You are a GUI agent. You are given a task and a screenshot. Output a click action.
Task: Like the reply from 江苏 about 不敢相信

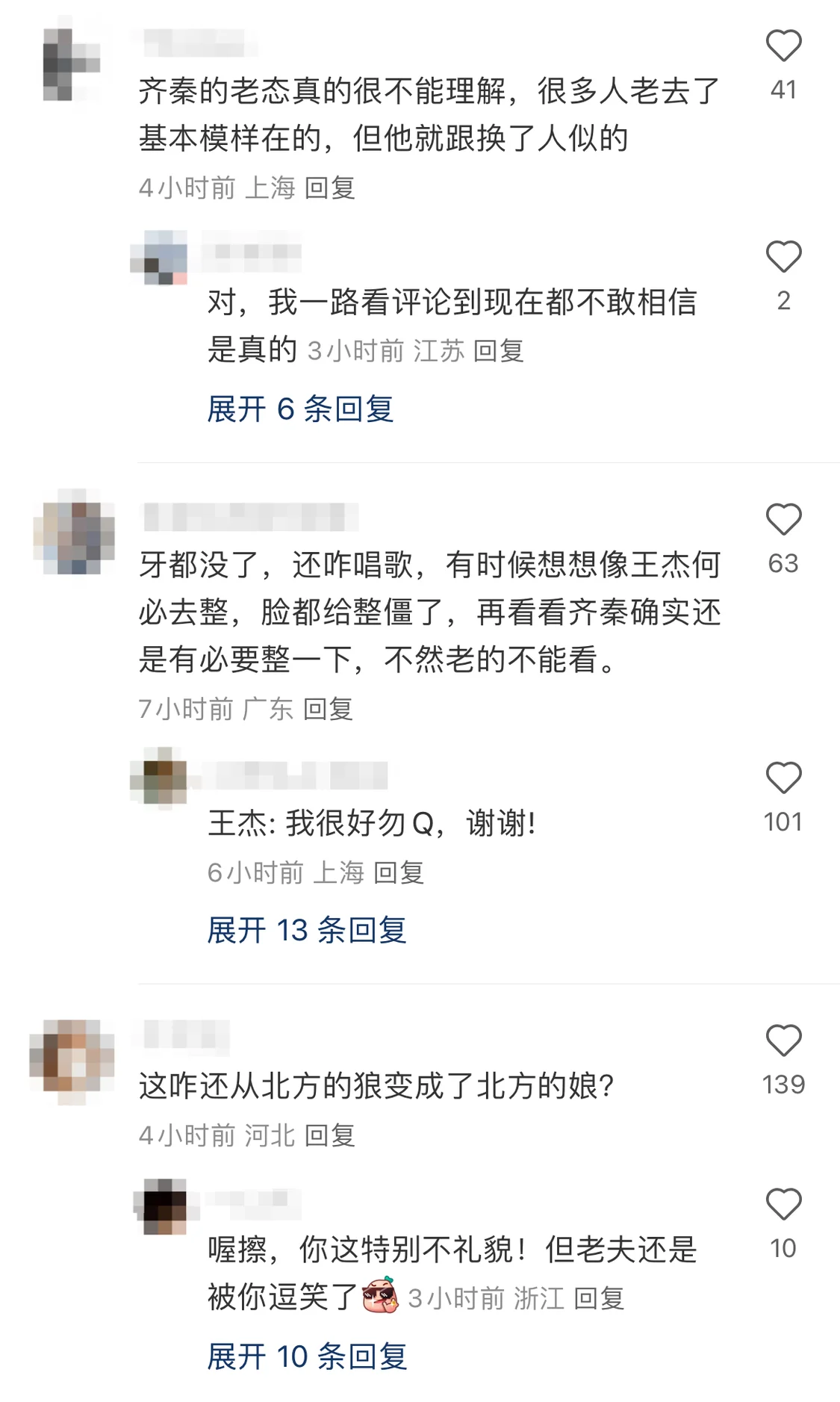point(783,257)
